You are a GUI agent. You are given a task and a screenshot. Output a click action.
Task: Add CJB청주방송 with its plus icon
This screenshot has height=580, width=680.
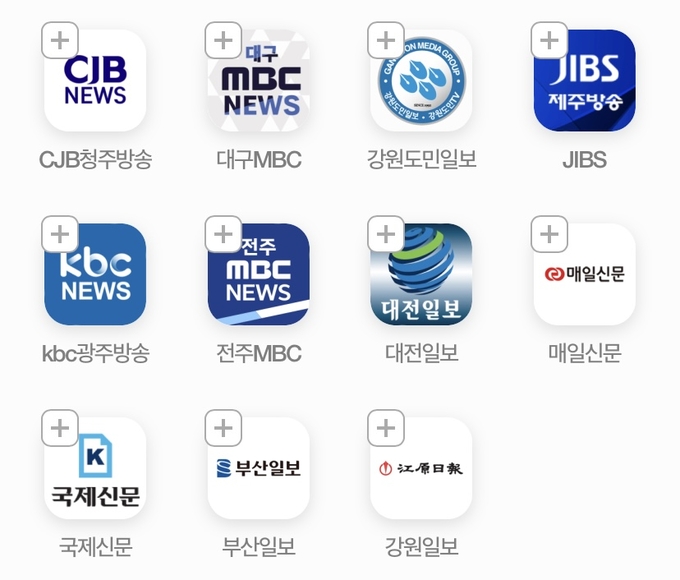(x=60, y=41)
